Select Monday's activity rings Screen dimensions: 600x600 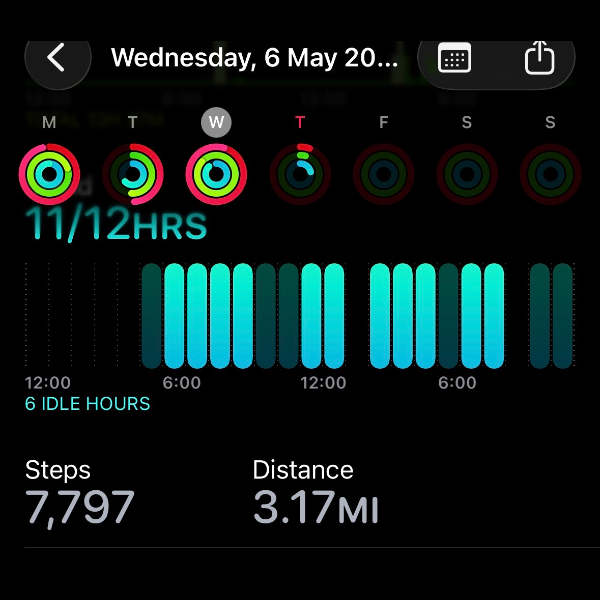pyautogui.click(x=49, y=174)
